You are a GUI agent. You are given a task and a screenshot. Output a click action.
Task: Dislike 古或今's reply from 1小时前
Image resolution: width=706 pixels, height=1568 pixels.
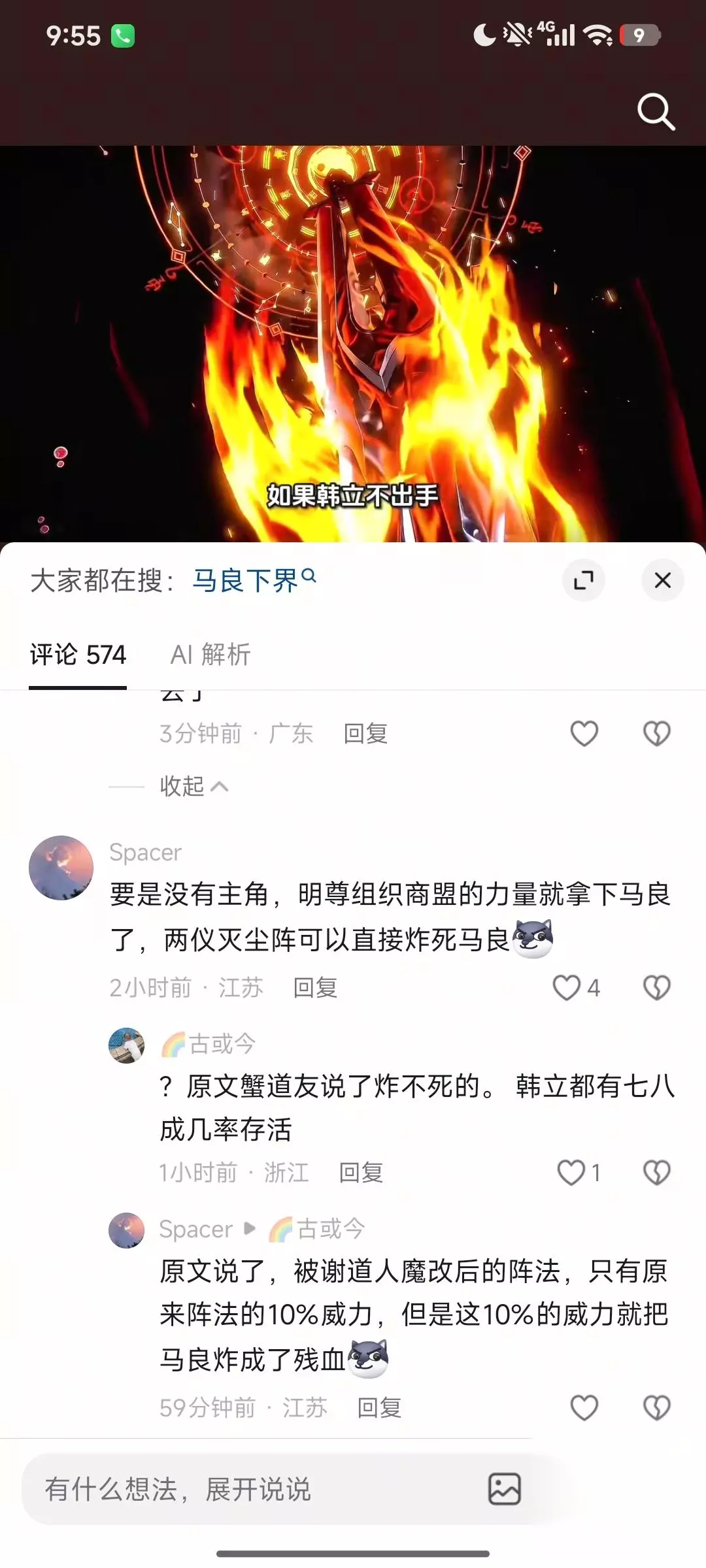pos(657,1173)
